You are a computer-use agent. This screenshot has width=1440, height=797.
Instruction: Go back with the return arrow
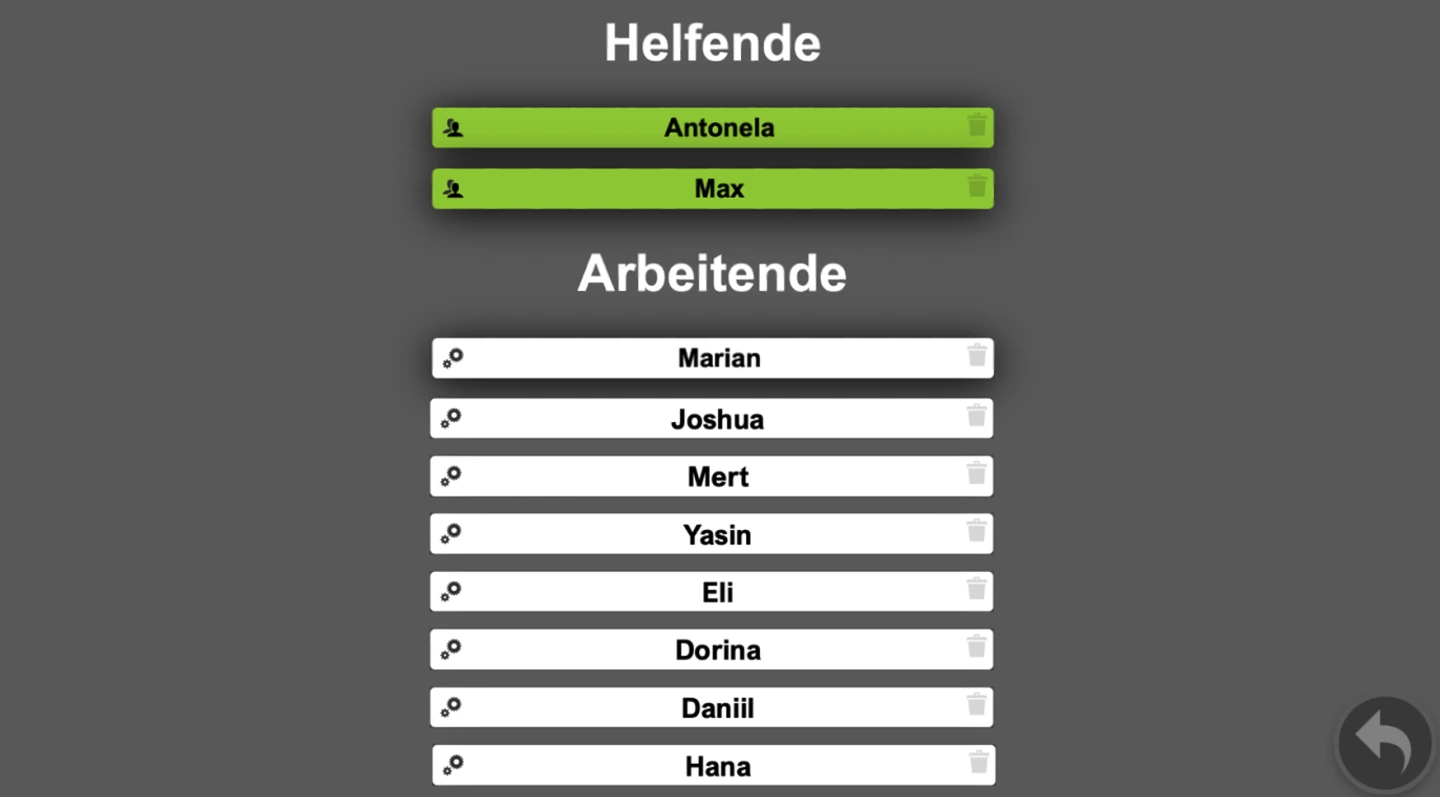pyautogui.click(x=1385, y=743)
